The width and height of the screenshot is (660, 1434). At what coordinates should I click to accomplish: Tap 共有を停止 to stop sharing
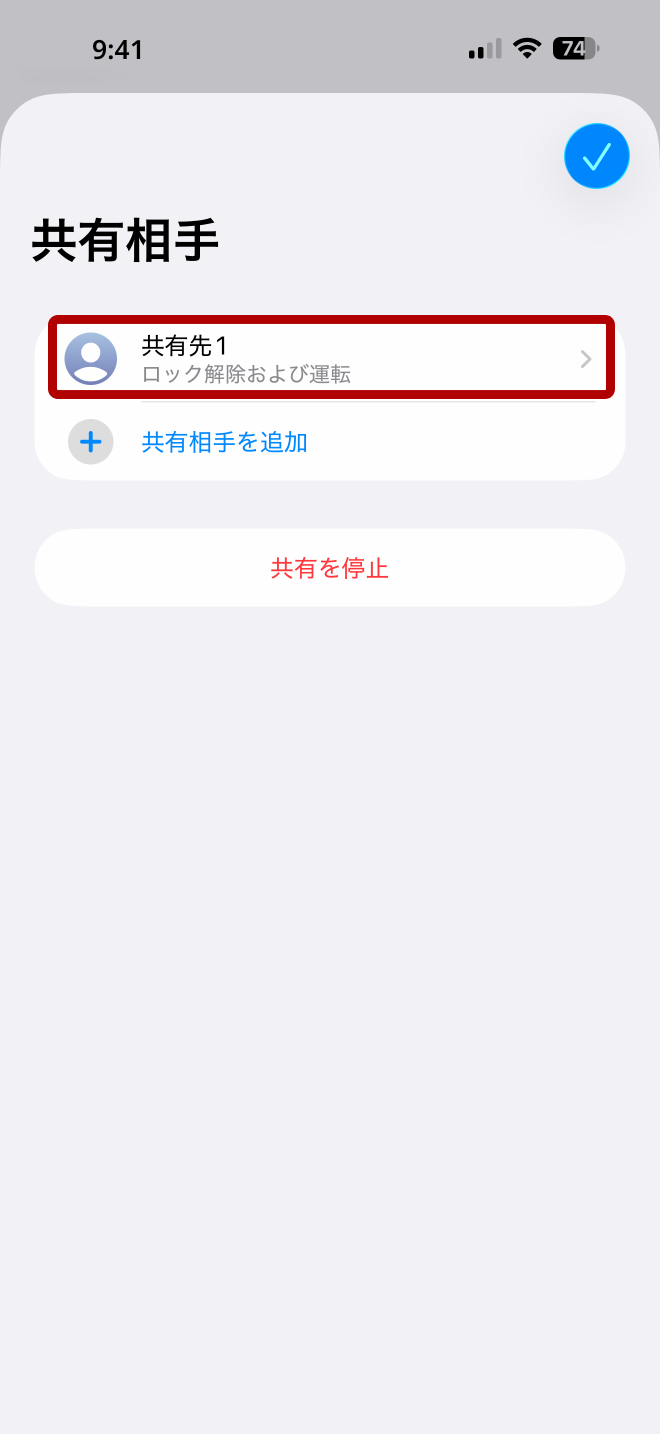point(330,568)
